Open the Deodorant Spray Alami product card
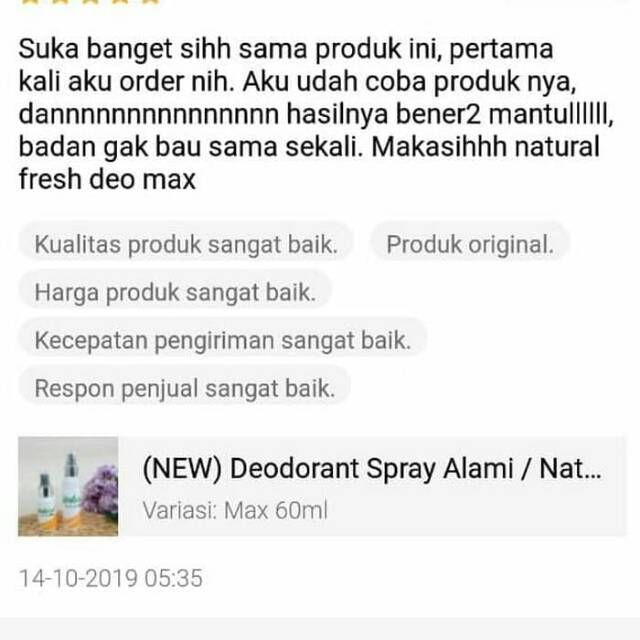The width and height of the screenshot is (640, 640). (372, 486)
